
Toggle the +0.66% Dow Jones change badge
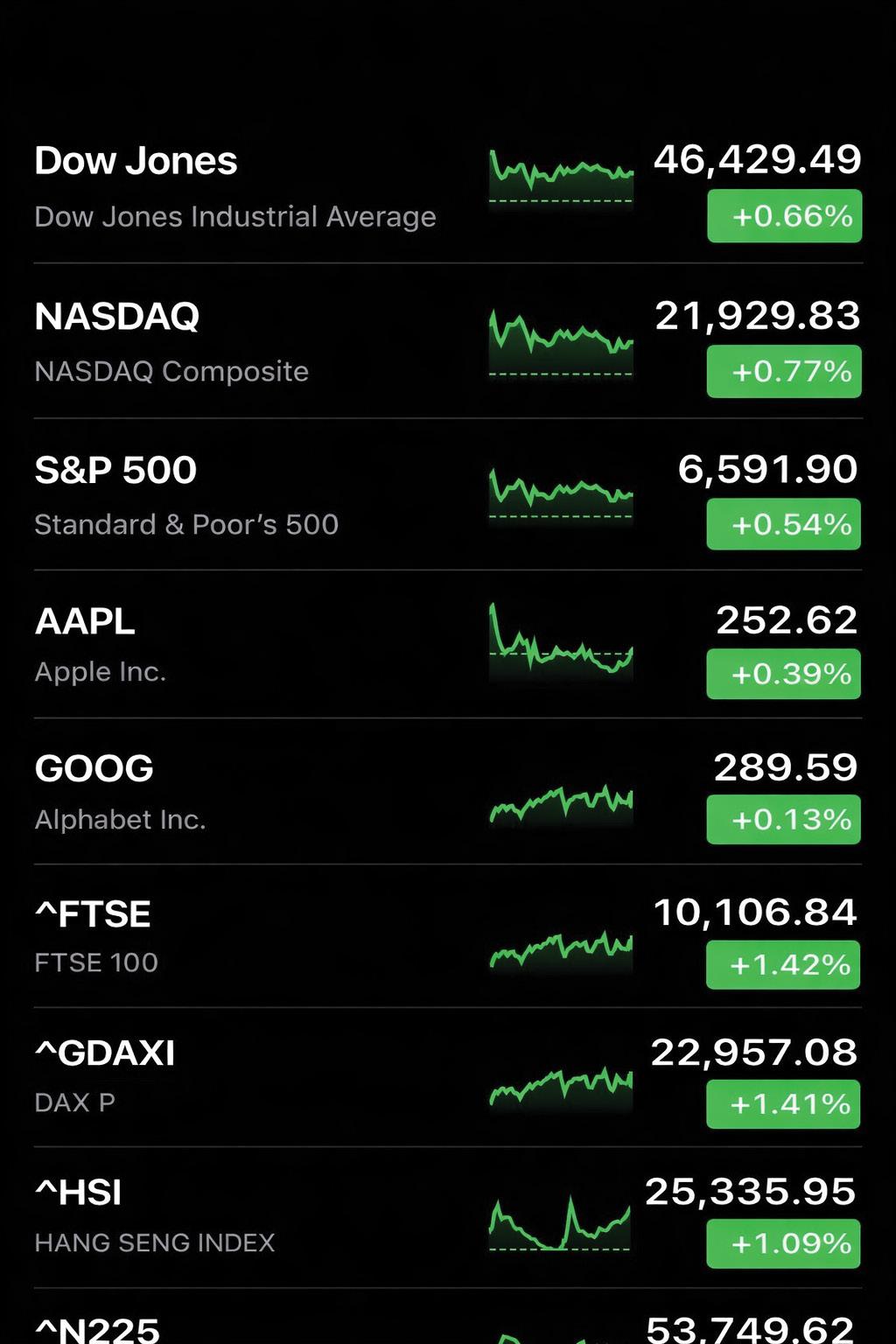click(784, 216)
